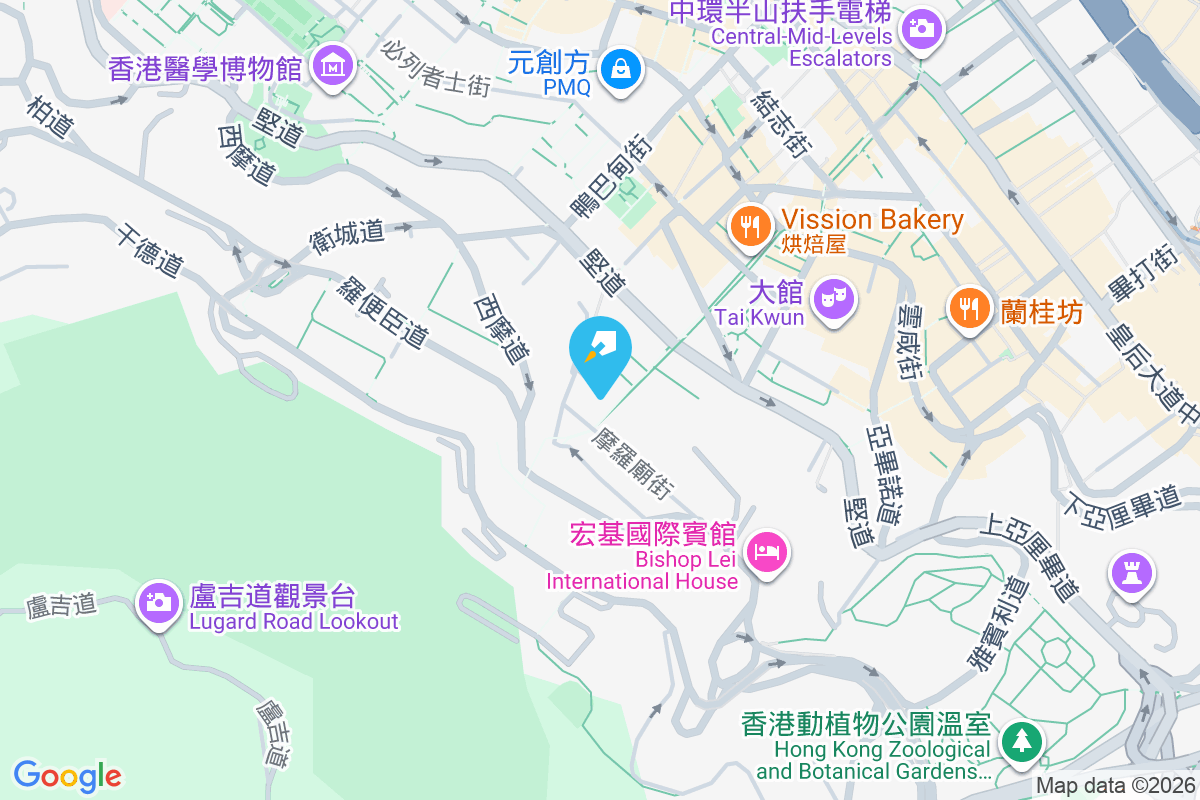The image size is (1200, 800).
Task: Tap the Vission Bakery restaurant marker
Action: (x=749, y=225)
